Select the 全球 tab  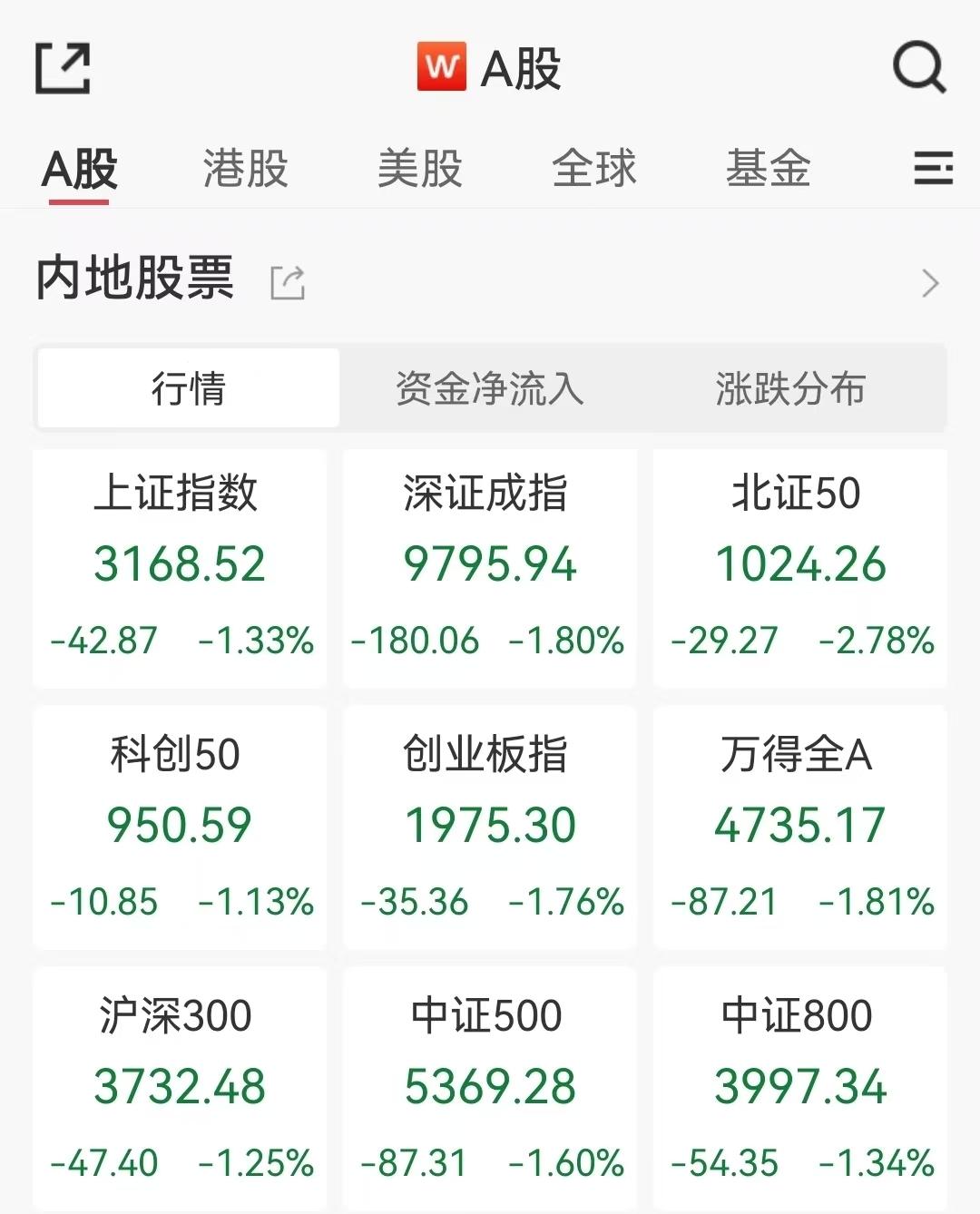[x=593, y=169]
